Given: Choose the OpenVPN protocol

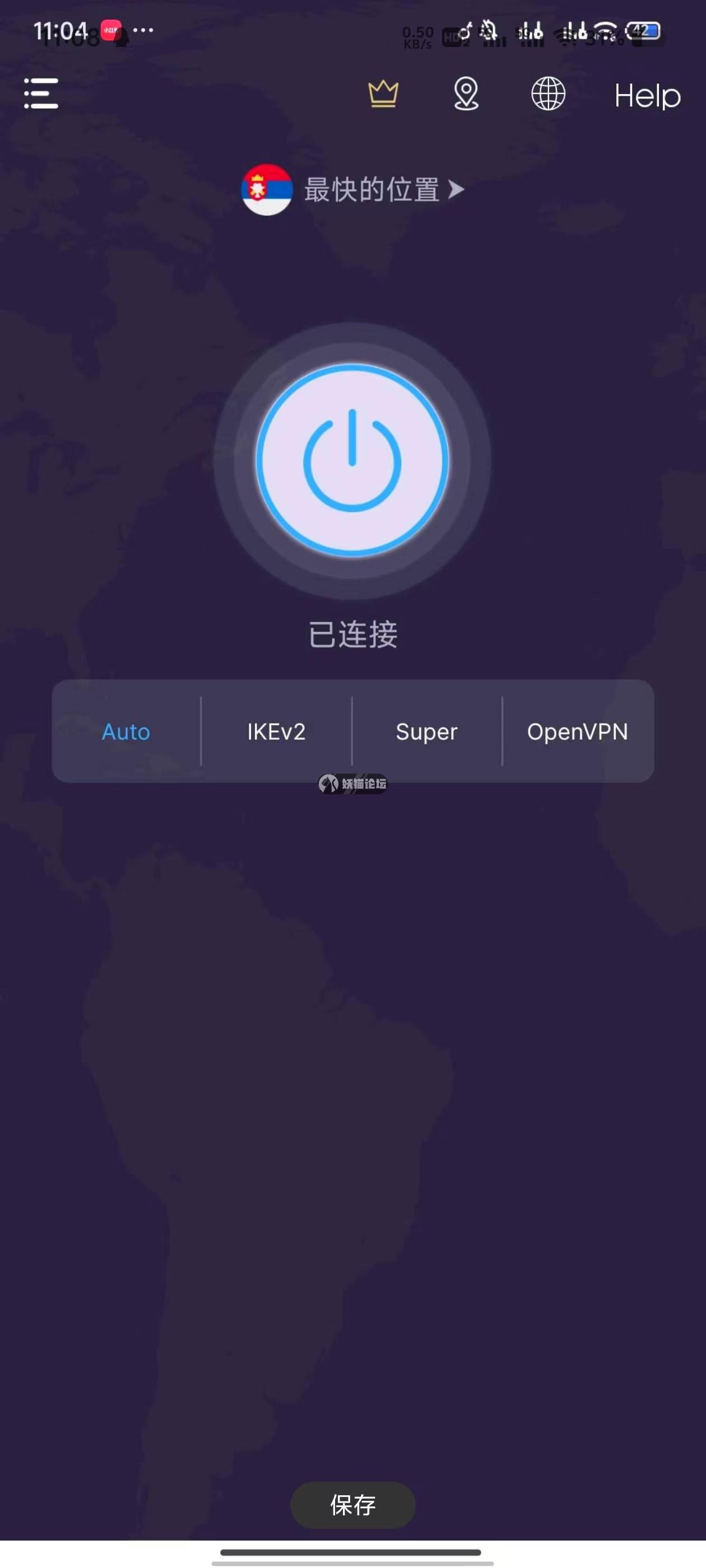Looking at the screenshot, I should (577, 731).
